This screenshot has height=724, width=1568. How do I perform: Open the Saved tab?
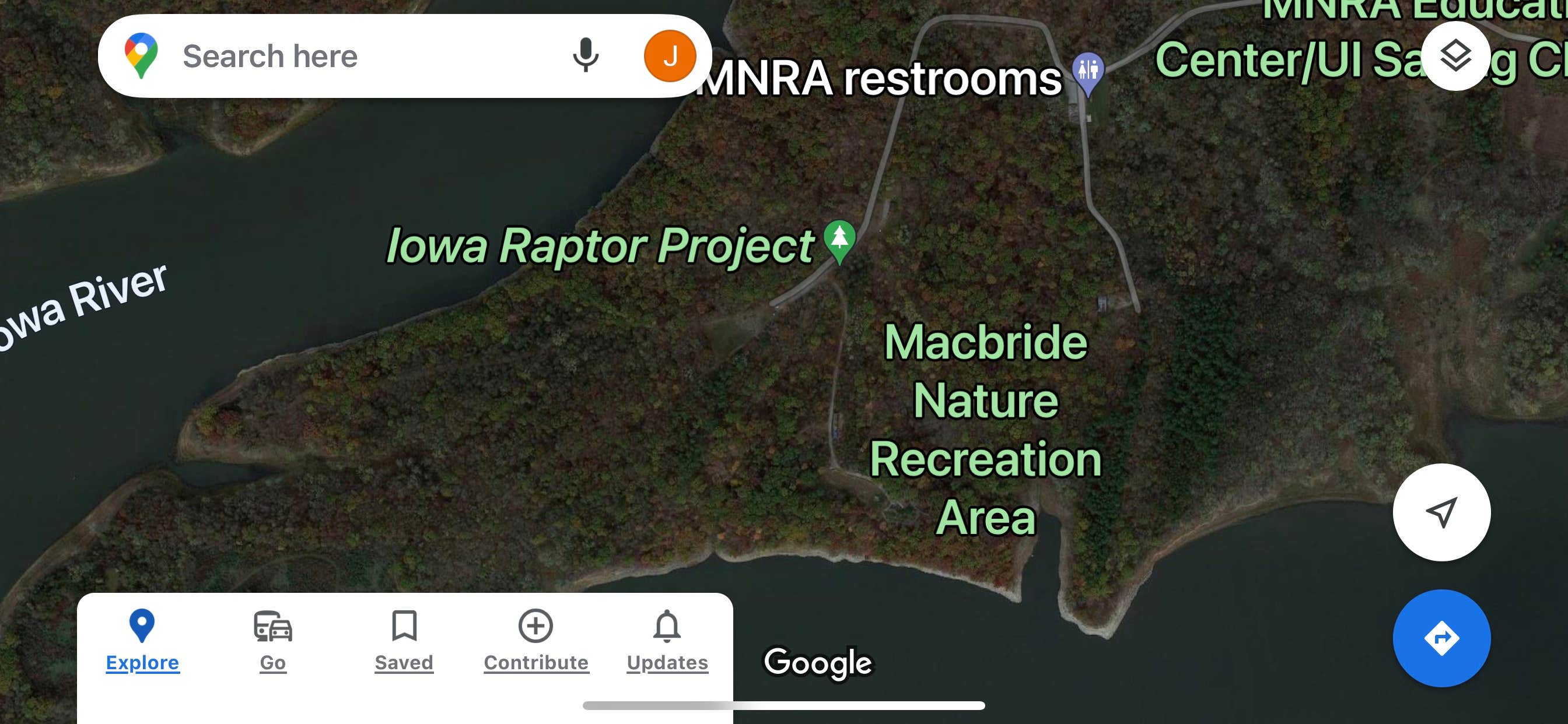point(404,640)
